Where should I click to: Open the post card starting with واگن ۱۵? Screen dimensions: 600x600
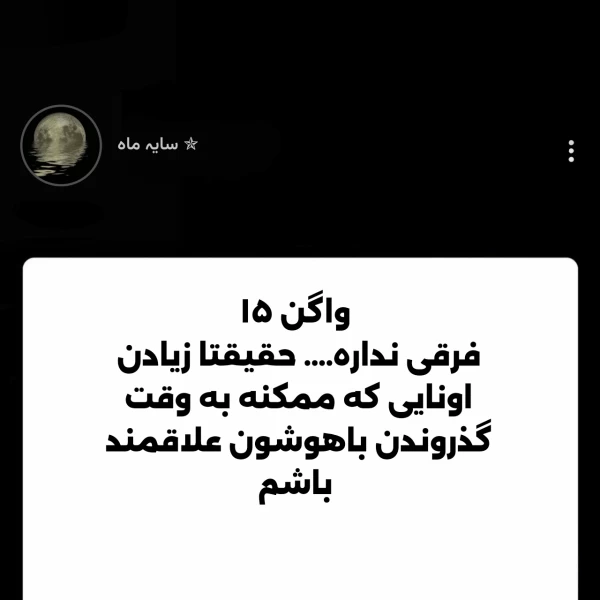(300, 420)
